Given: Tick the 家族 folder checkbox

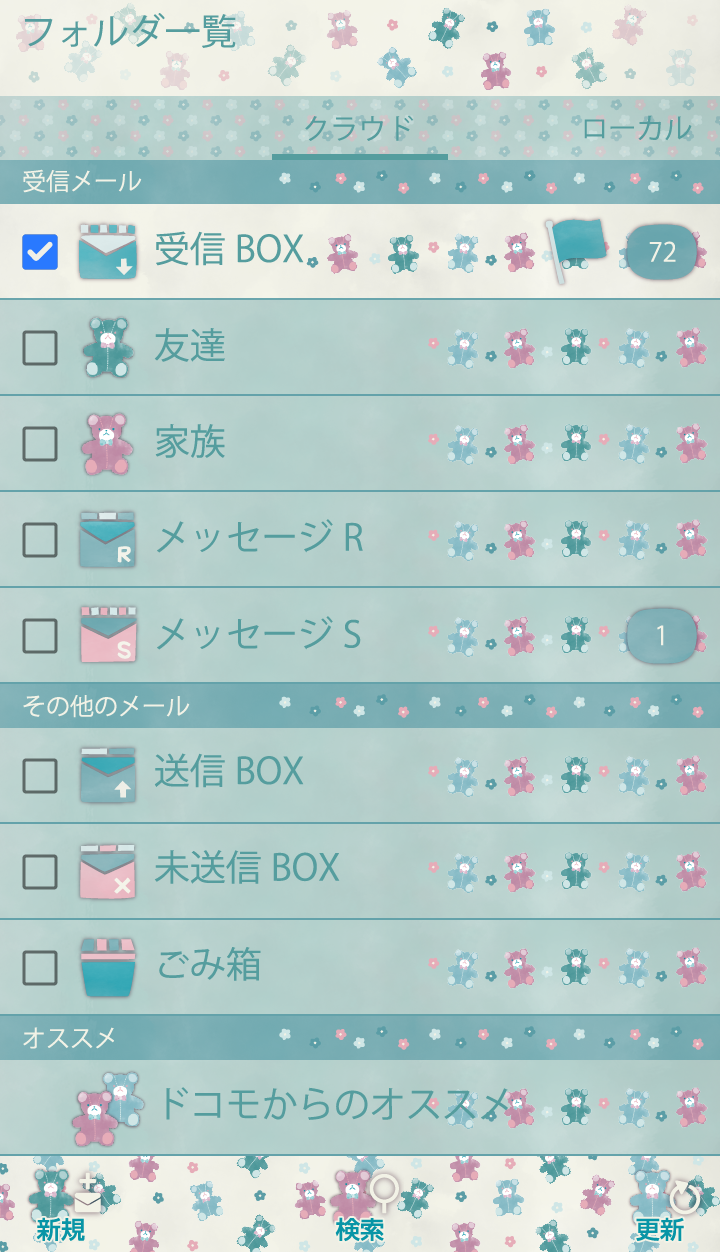Looking at the screenshot, I should click(x=40, y=444).
